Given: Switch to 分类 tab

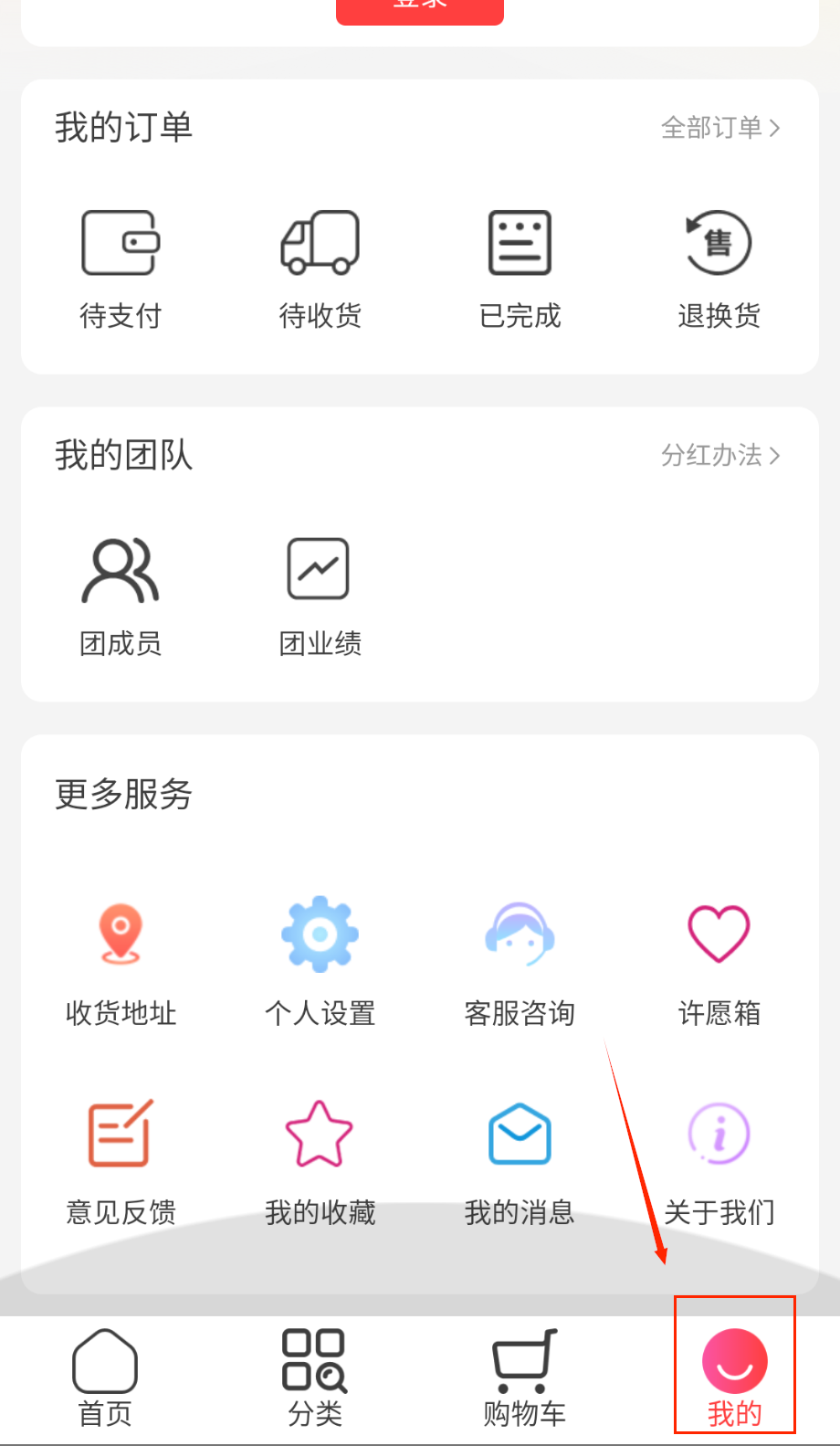Looking at the screenshot, I should [x=315, y=1378].
